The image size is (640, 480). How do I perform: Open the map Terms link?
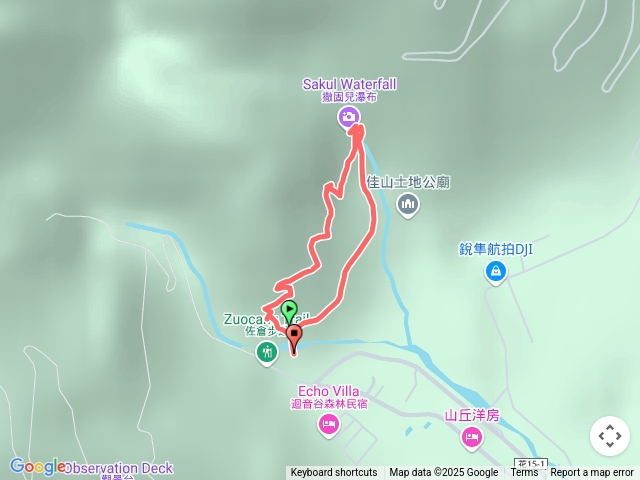524,473
